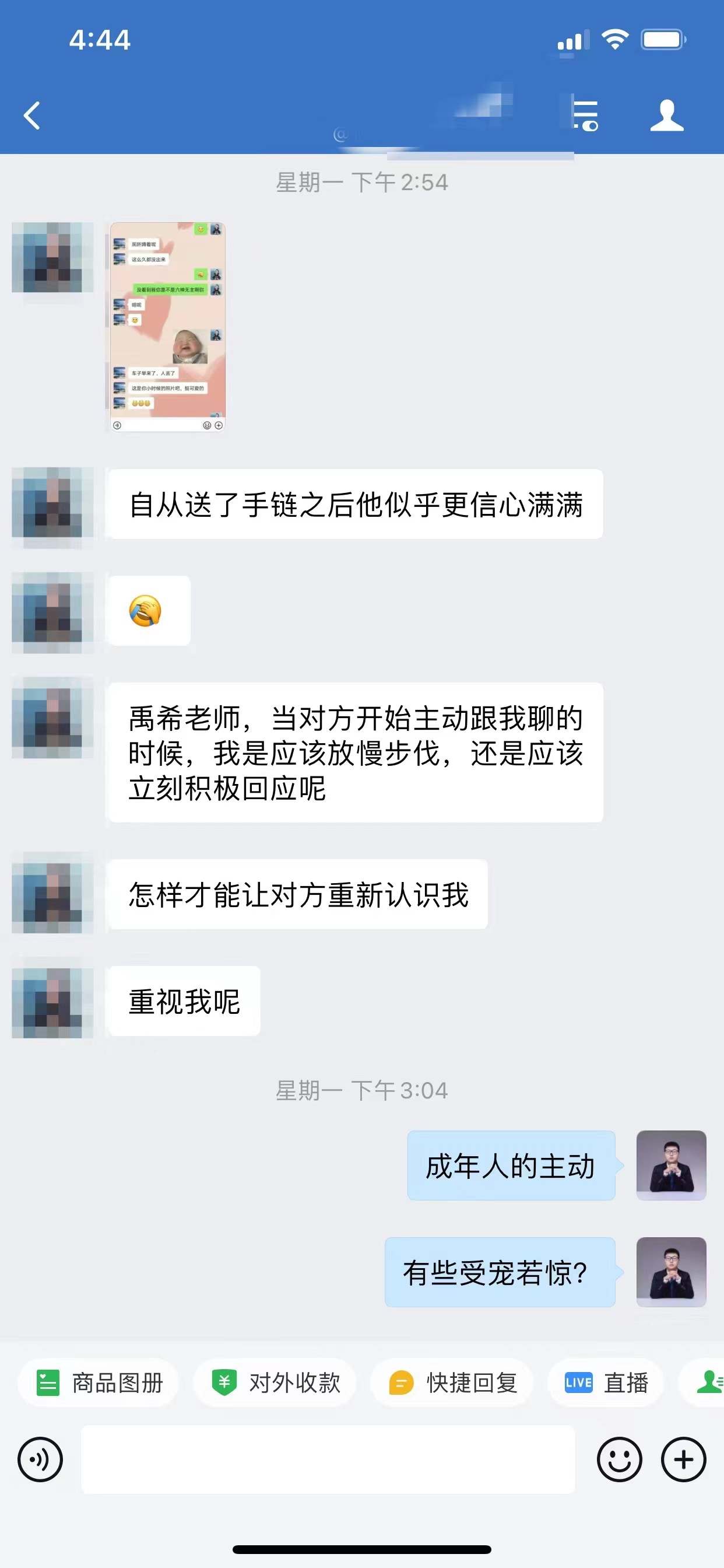This screenshot has width=724, height=1568.
Task: Start a broadcast with the 直播 LIVE icon
Action: pyautogui.click(x=579, y=1383)
